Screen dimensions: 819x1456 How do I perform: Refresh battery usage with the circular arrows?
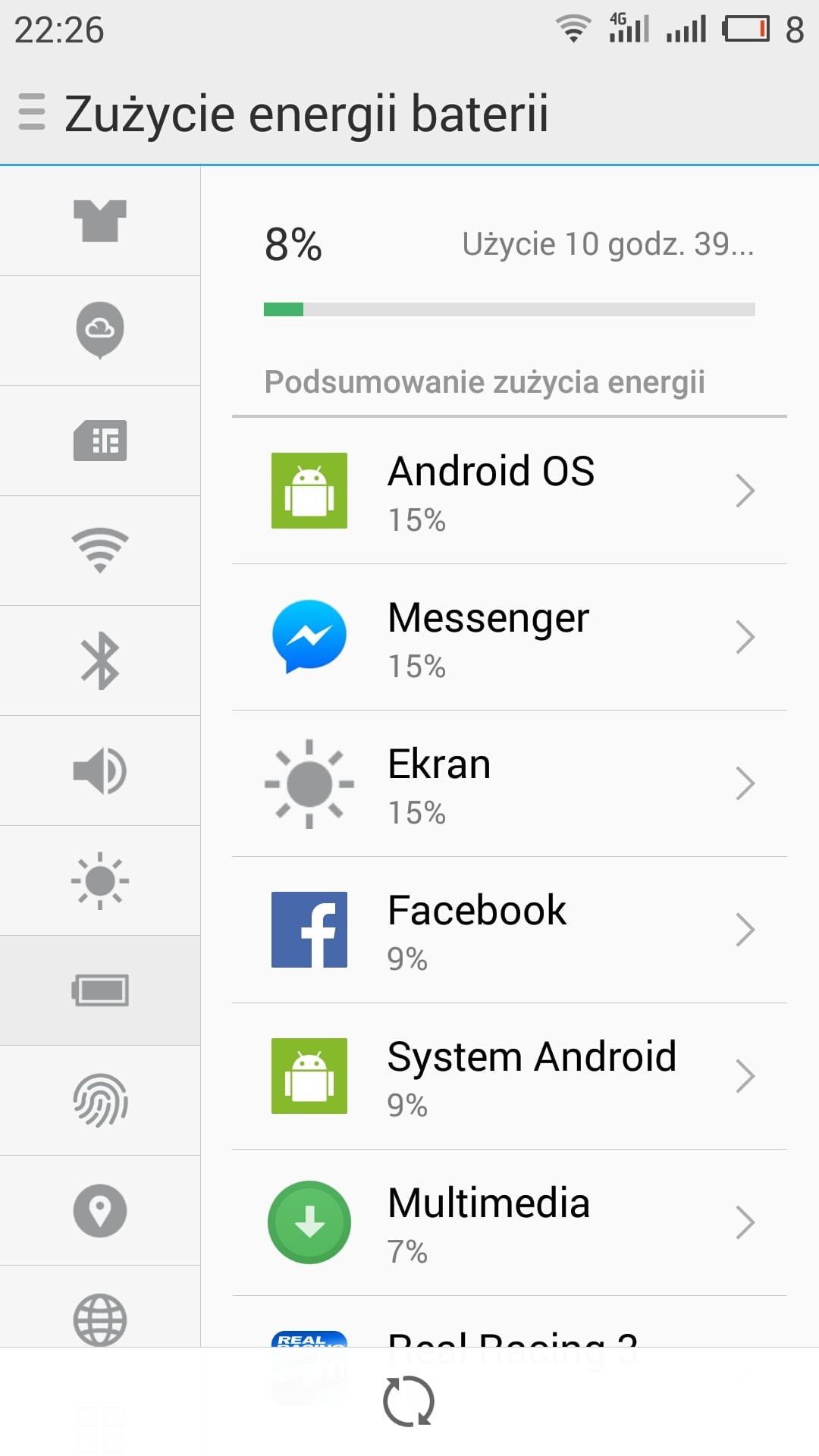pos(409,1401)
